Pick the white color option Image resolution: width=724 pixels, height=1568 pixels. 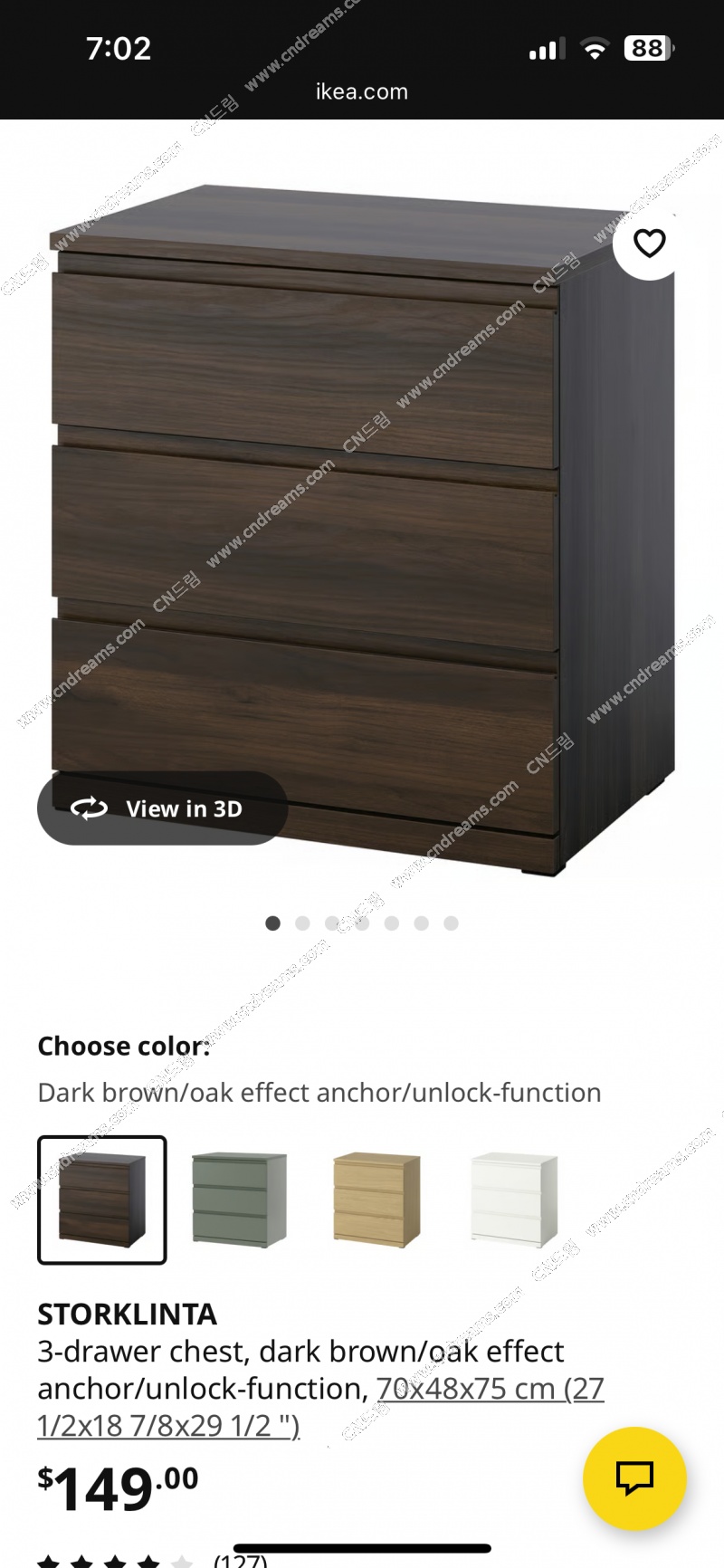click(514, 1199)
